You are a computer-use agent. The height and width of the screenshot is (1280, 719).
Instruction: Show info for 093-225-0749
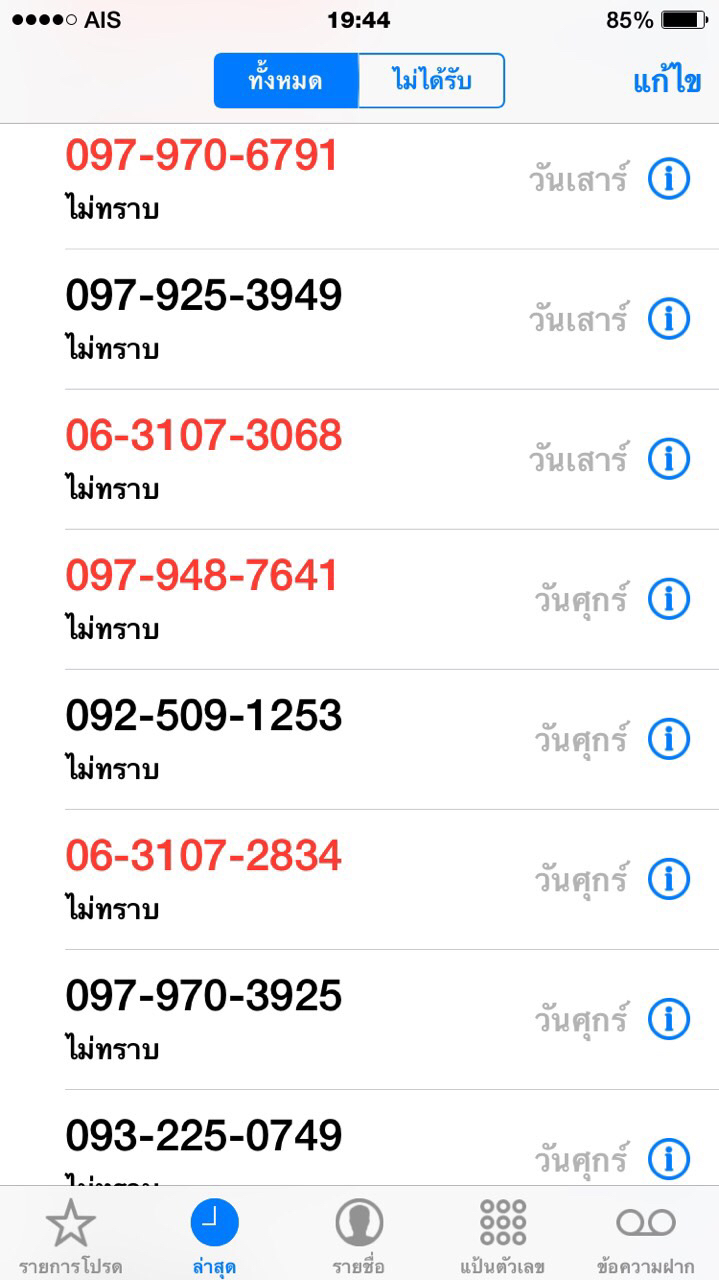[x=669, y=1159]
